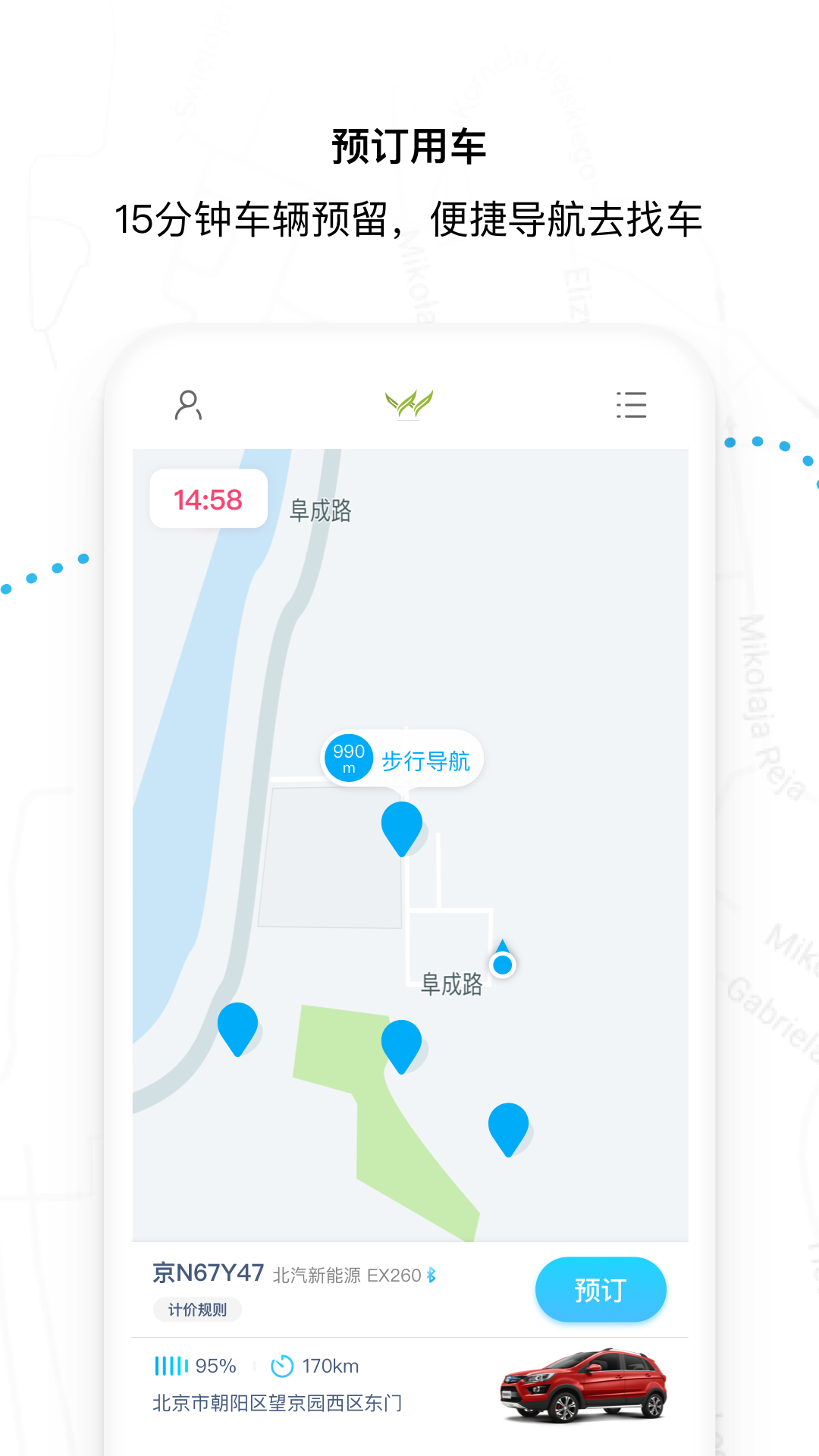Viewport: 819px width, 1456px height.
Task: Open the list menu icon
Action: click(x=632, y=405)
